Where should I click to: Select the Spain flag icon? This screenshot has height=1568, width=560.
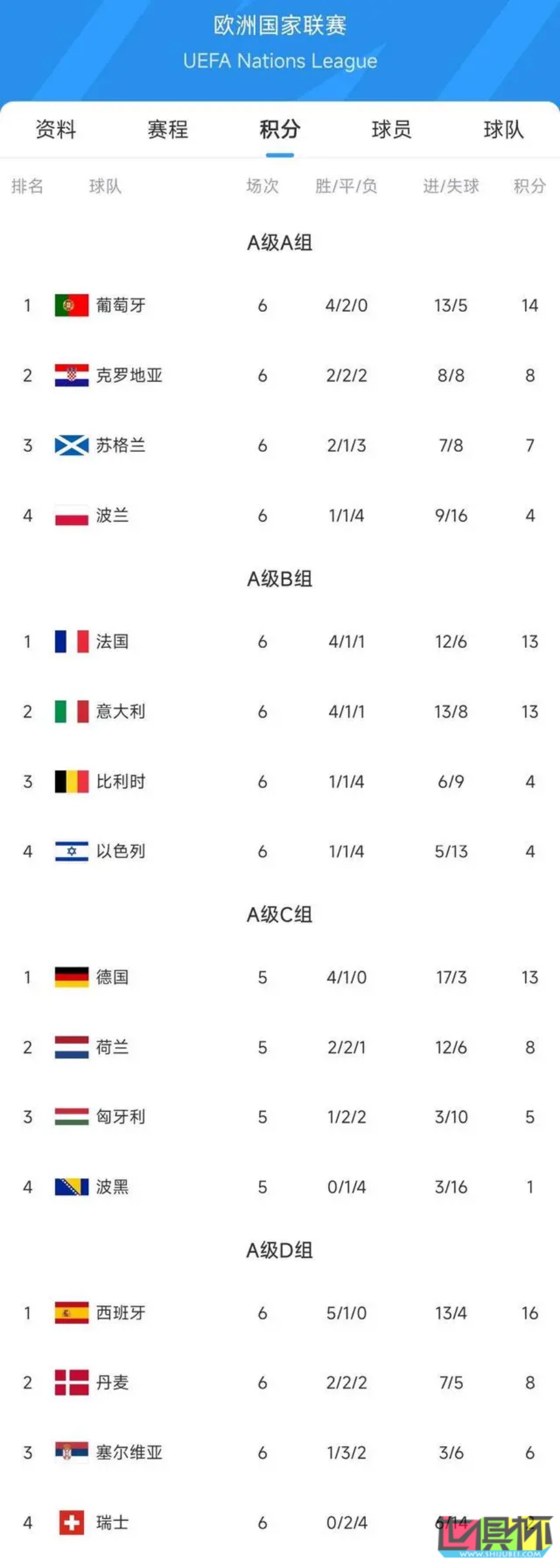pos(72,1313)
